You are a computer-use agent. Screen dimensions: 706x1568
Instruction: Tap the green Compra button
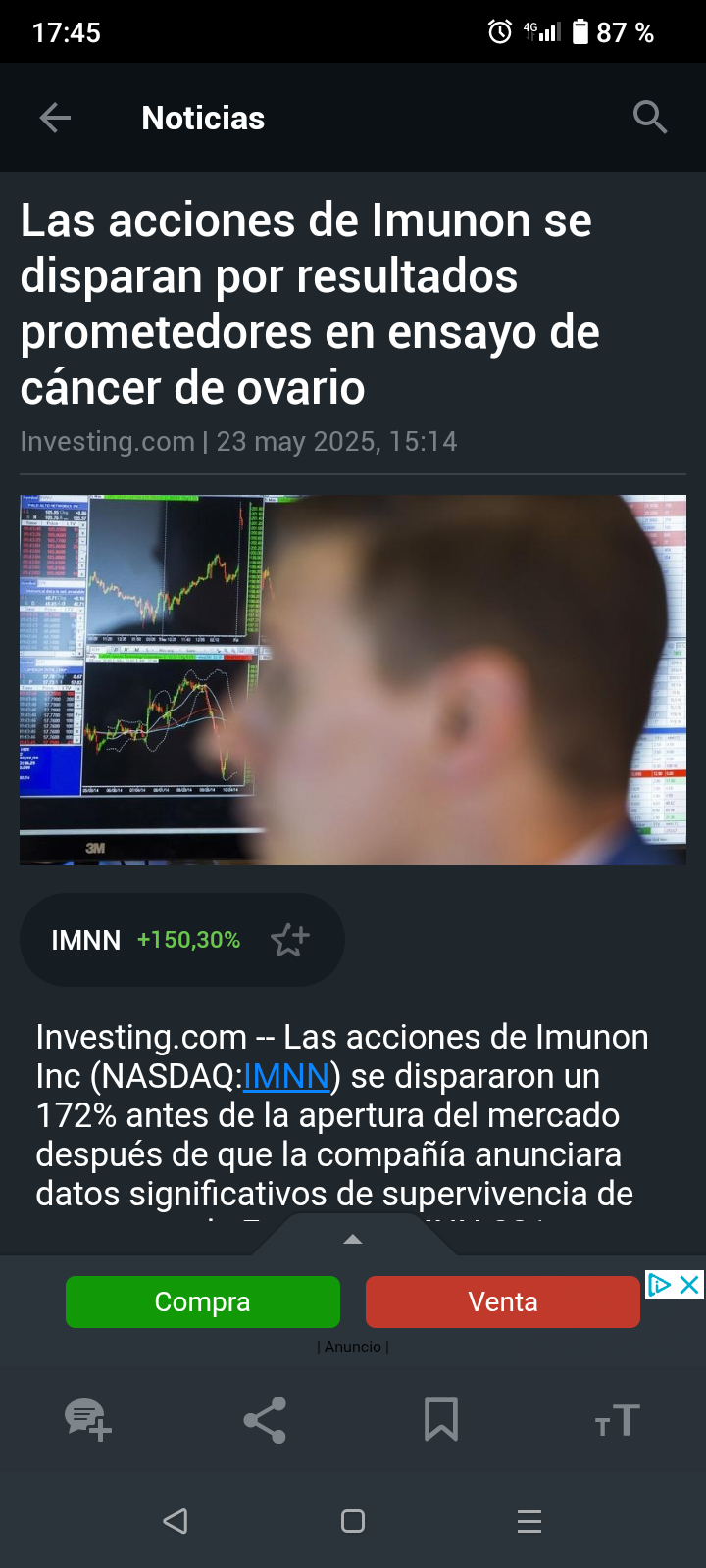[203, 1301]
